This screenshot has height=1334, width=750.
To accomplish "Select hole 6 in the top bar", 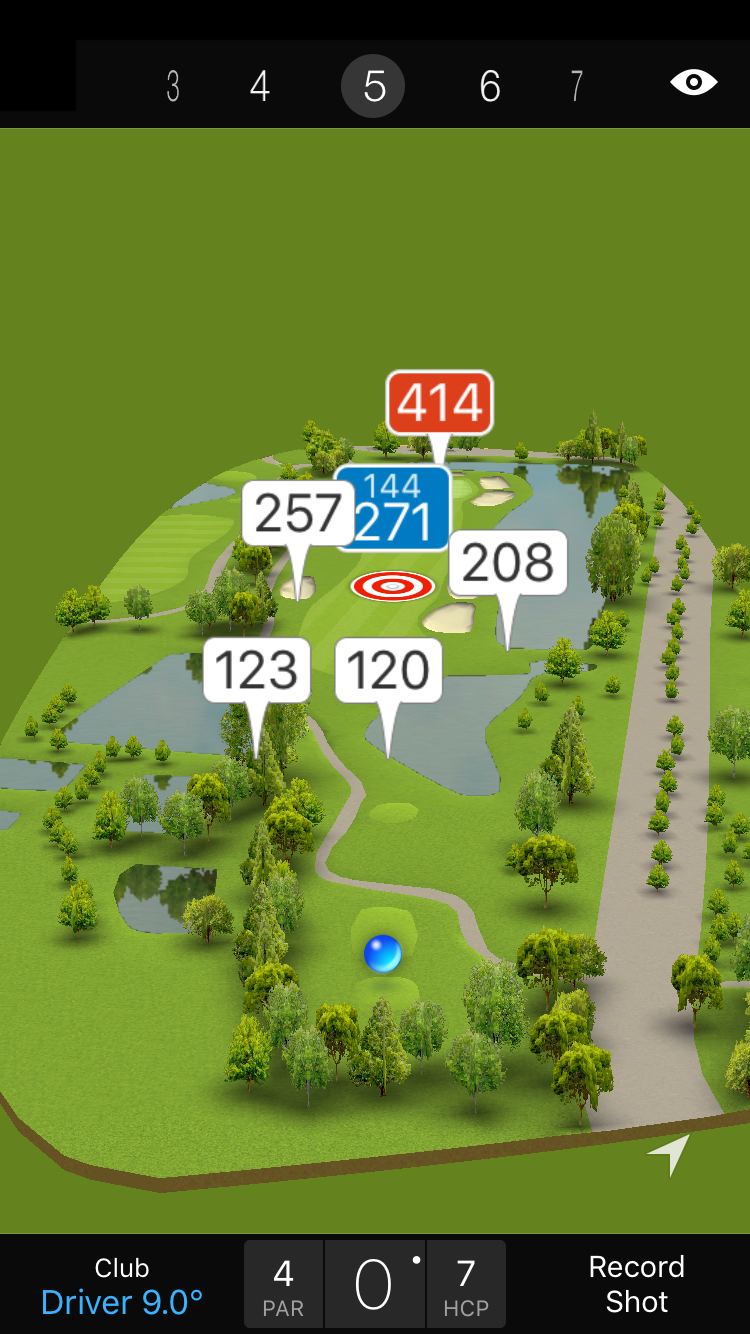I will coord(489,87).
